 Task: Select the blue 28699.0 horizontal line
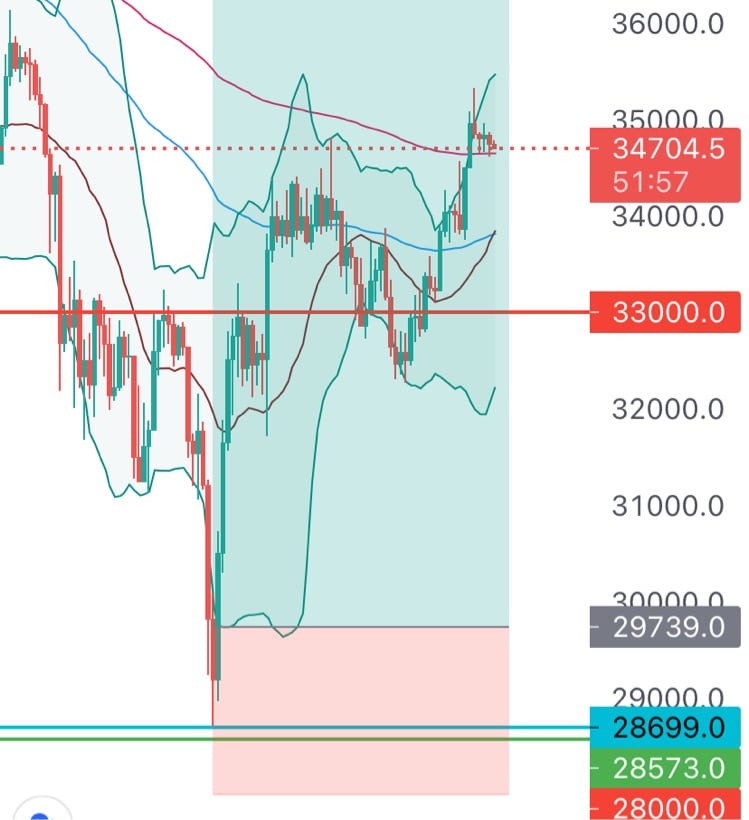click(100, 727)
